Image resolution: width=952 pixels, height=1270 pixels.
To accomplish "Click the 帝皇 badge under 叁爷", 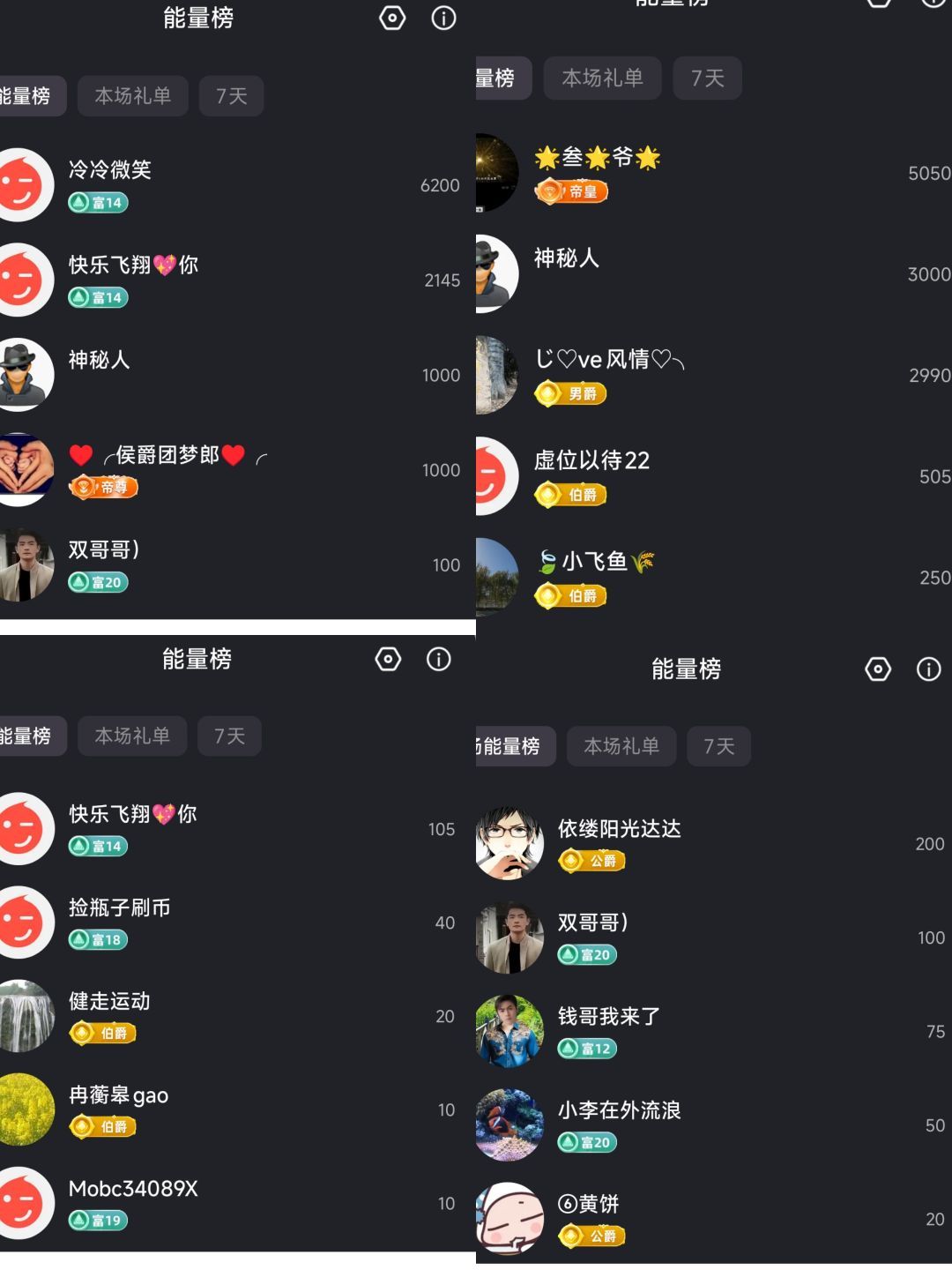I will 571,190.
